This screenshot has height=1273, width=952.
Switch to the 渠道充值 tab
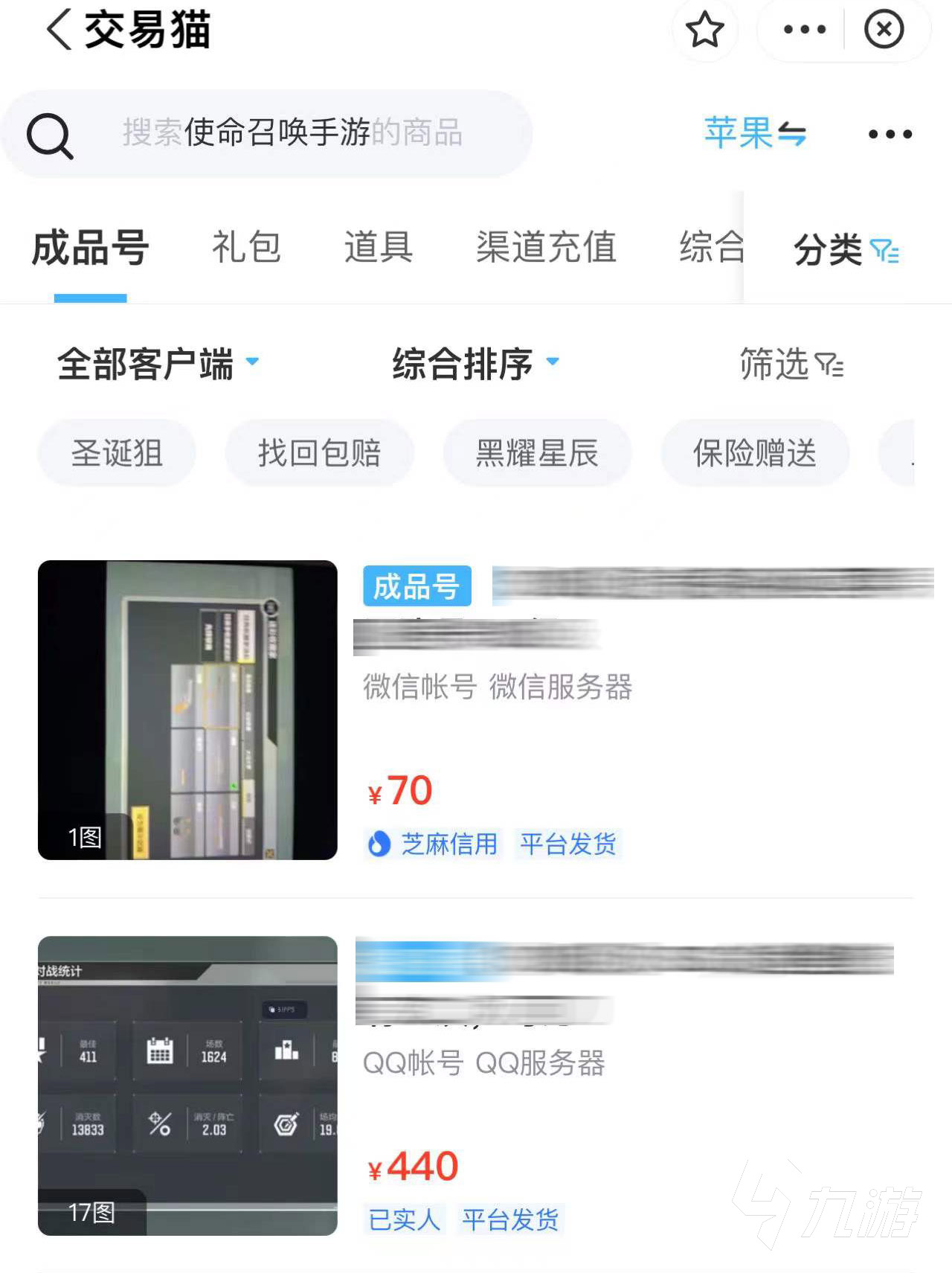546,248
